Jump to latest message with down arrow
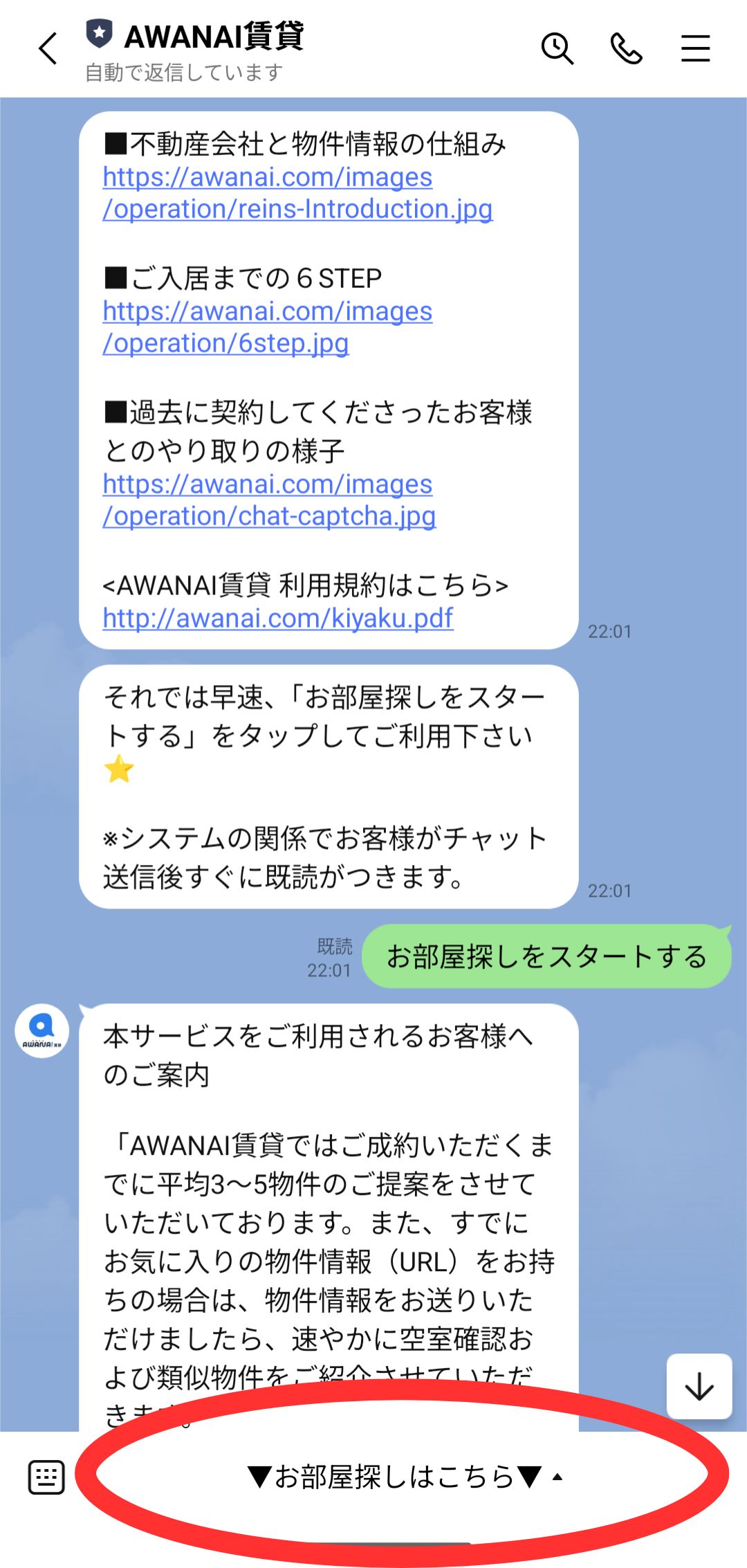The height and width of the screenshot is (1568, 747). click(x=699, y=1386)
